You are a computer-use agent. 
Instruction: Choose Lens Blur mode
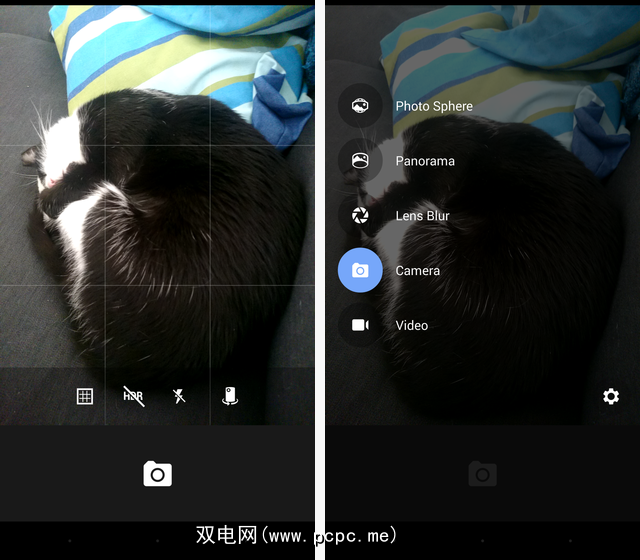pyautogui.click(x=360, y=215)
